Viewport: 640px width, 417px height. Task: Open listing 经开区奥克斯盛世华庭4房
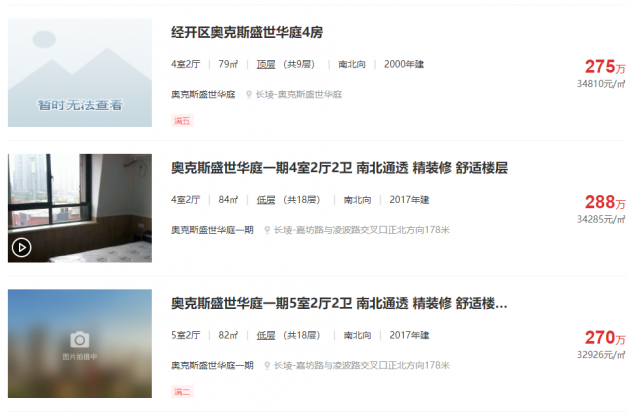pos(247,33)
